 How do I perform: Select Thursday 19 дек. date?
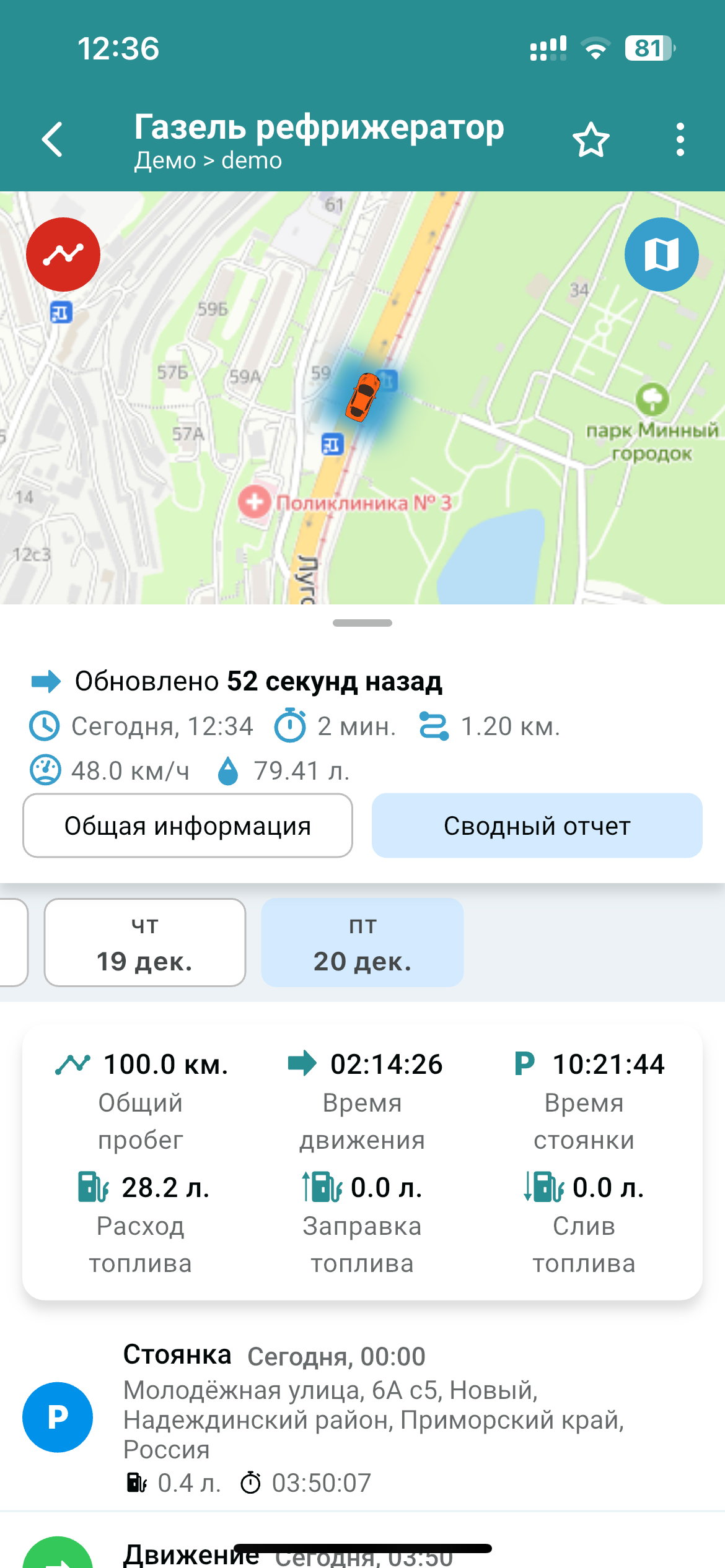(x=145, y=943)
